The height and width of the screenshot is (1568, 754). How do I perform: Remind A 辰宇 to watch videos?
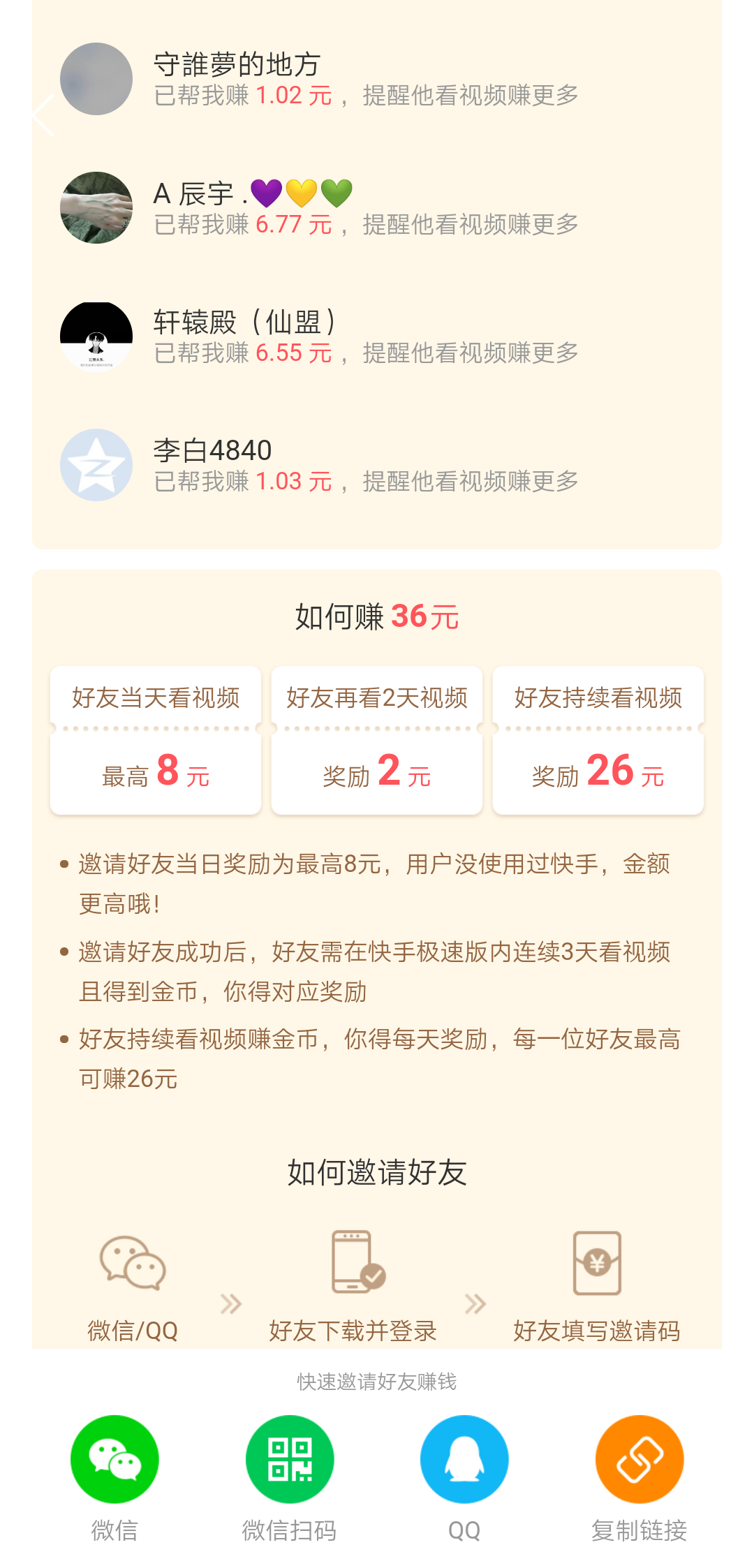coord(470,224)
